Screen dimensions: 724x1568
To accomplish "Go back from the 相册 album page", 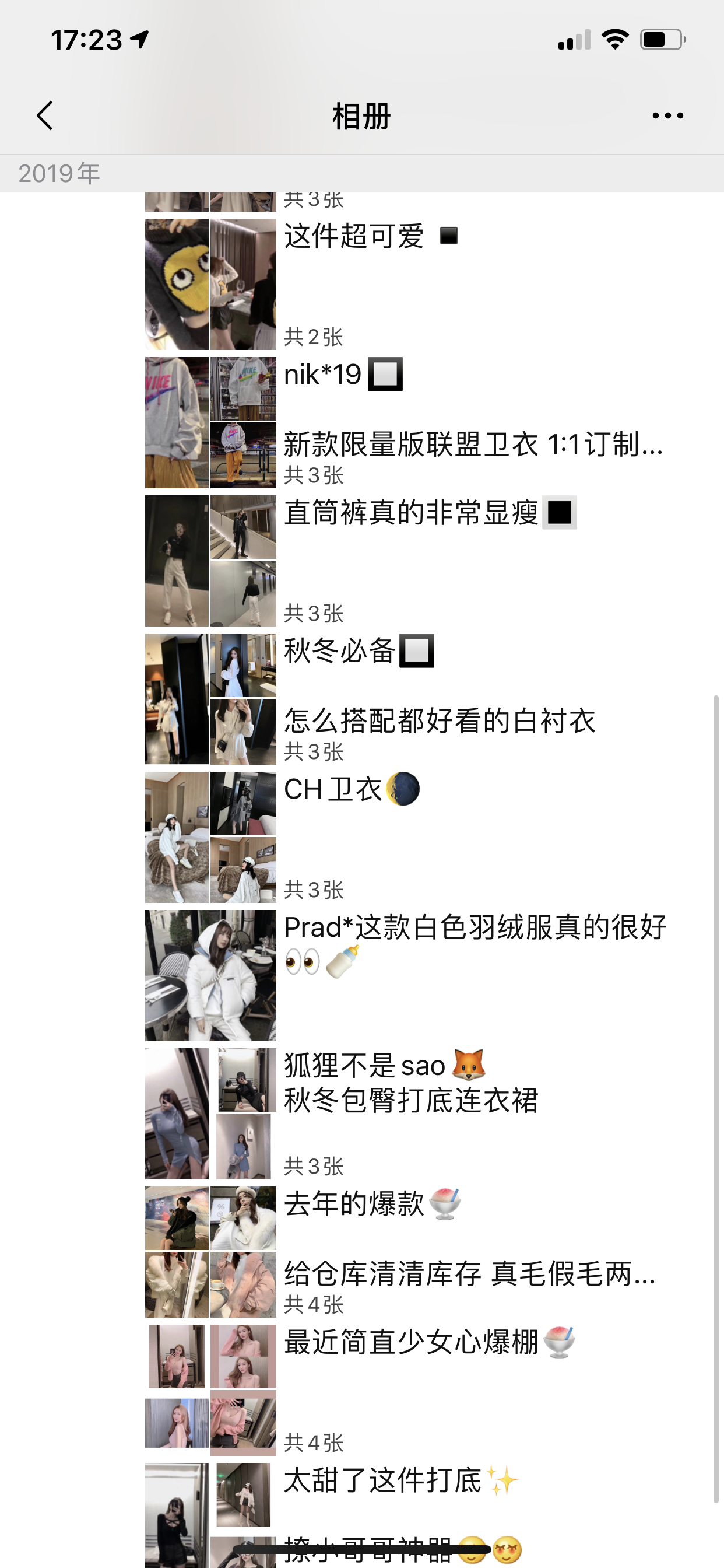I will (45, 116).
